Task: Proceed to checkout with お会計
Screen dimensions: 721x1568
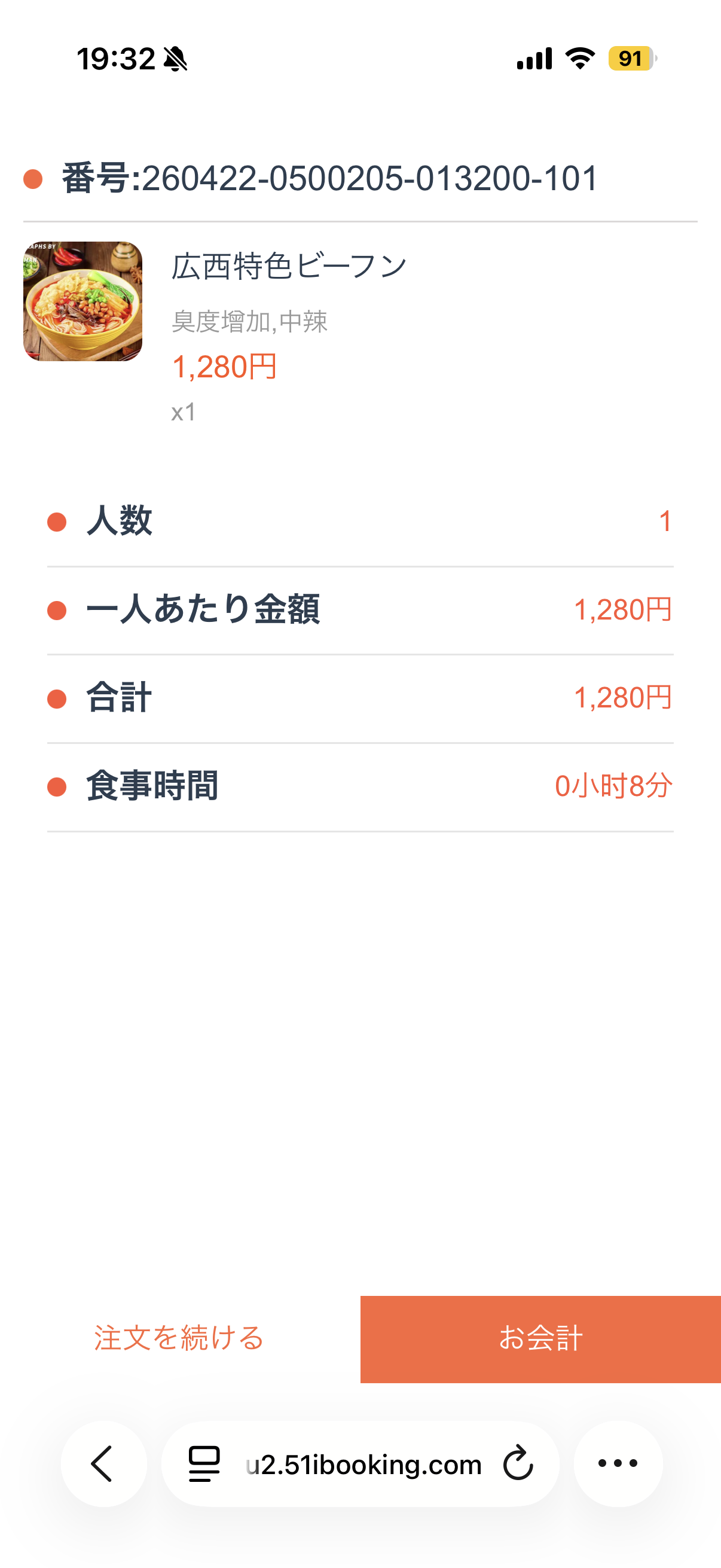Action: coord(540,1338)
